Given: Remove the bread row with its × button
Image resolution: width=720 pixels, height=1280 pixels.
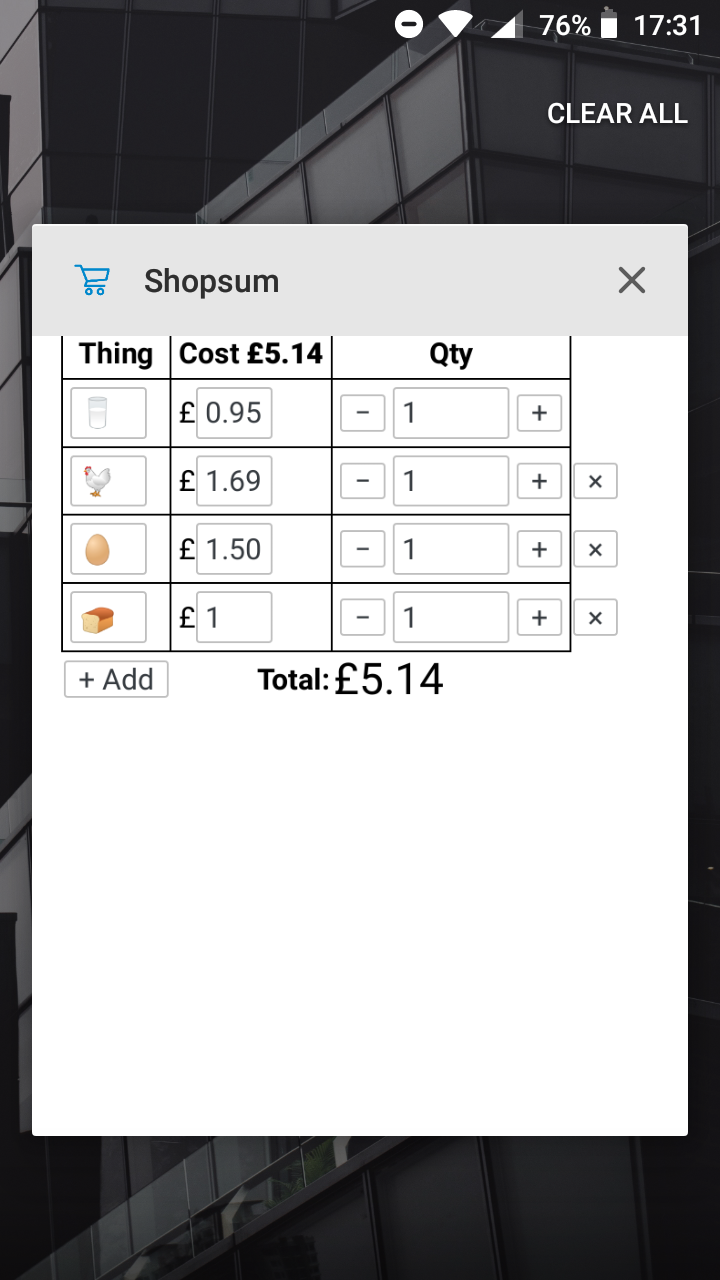Looking at the screenshot, I should point(595,617).
